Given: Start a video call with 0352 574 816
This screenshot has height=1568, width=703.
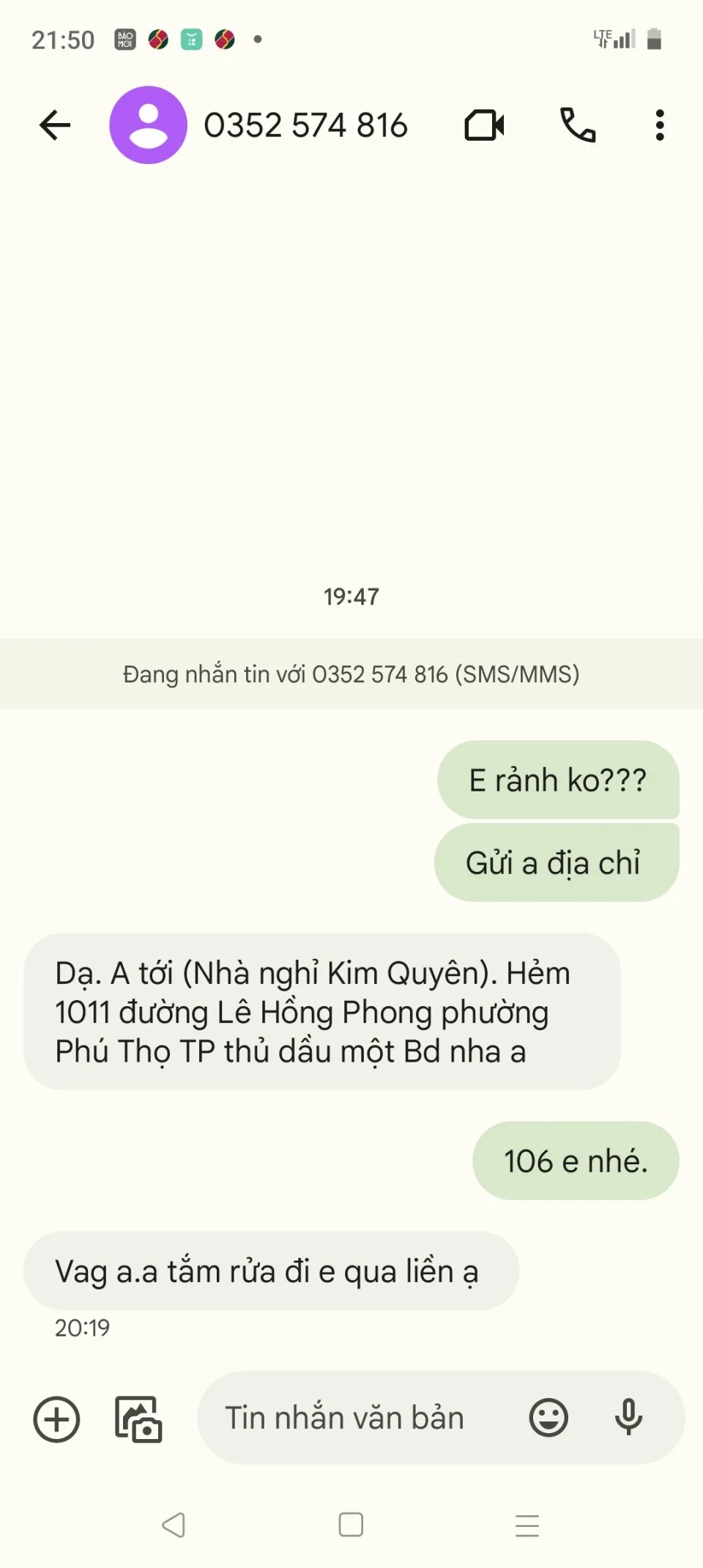Looking at the screenshot, I should (x=484, y=125).
